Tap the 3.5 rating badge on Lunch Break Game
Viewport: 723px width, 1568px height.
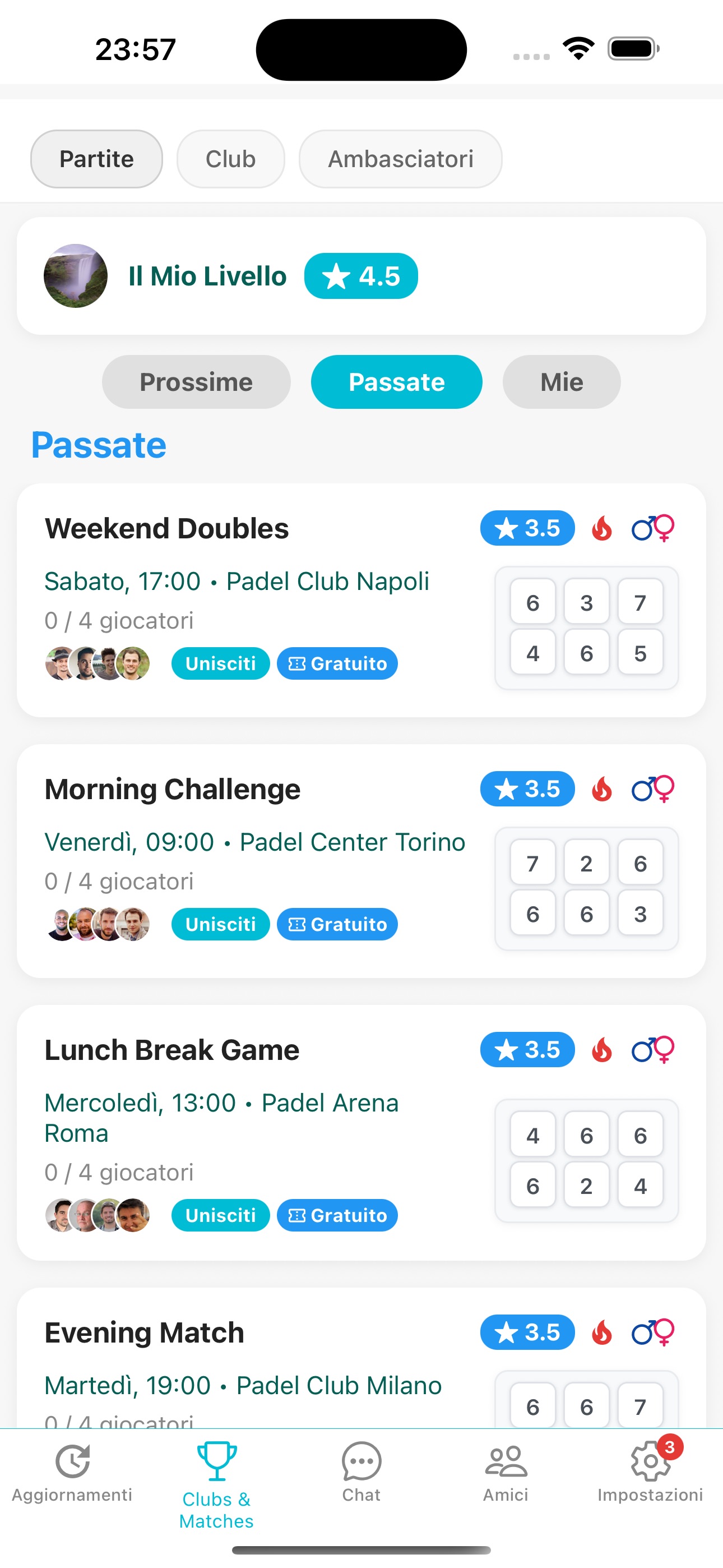[x=526, y=1049]
